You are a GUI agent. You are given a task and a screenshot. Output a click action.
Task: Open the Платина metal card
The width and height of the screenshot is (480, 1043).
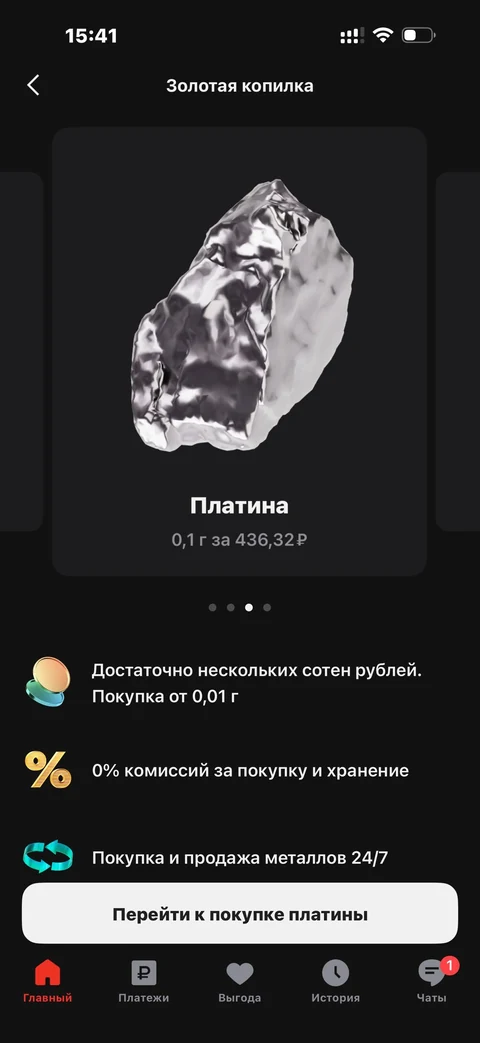pos(239,351)
